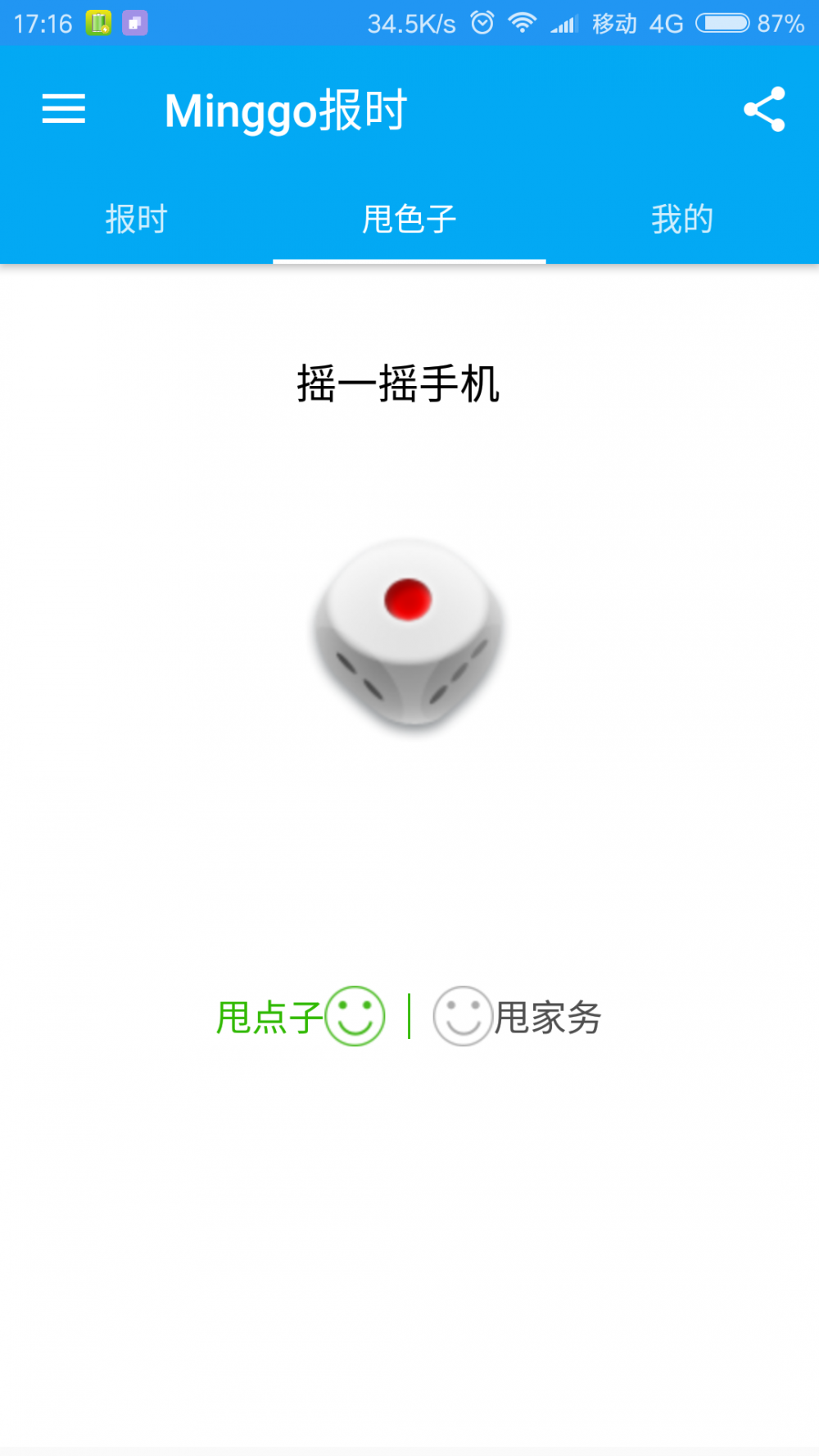Share the Minggo报时 app
The image size is (819, 1456).
763,110
